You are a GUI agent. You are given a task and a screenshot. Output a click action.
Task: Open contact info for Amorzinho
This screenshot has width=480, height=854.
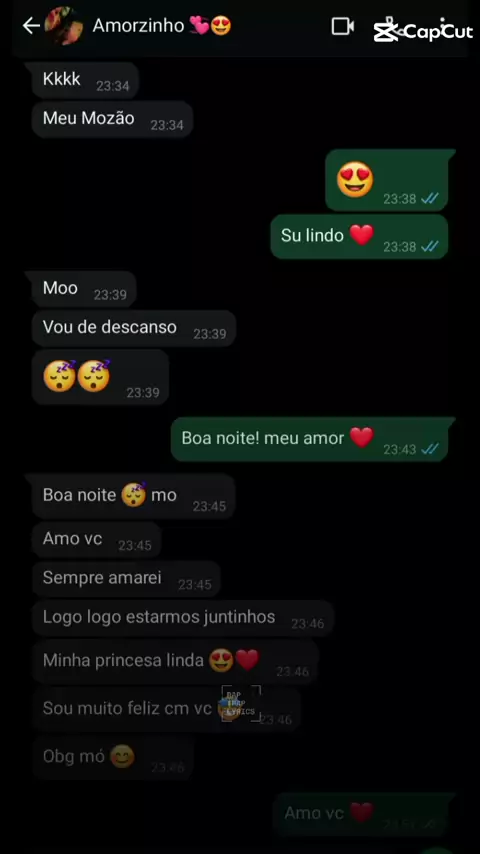click(161, 26)
